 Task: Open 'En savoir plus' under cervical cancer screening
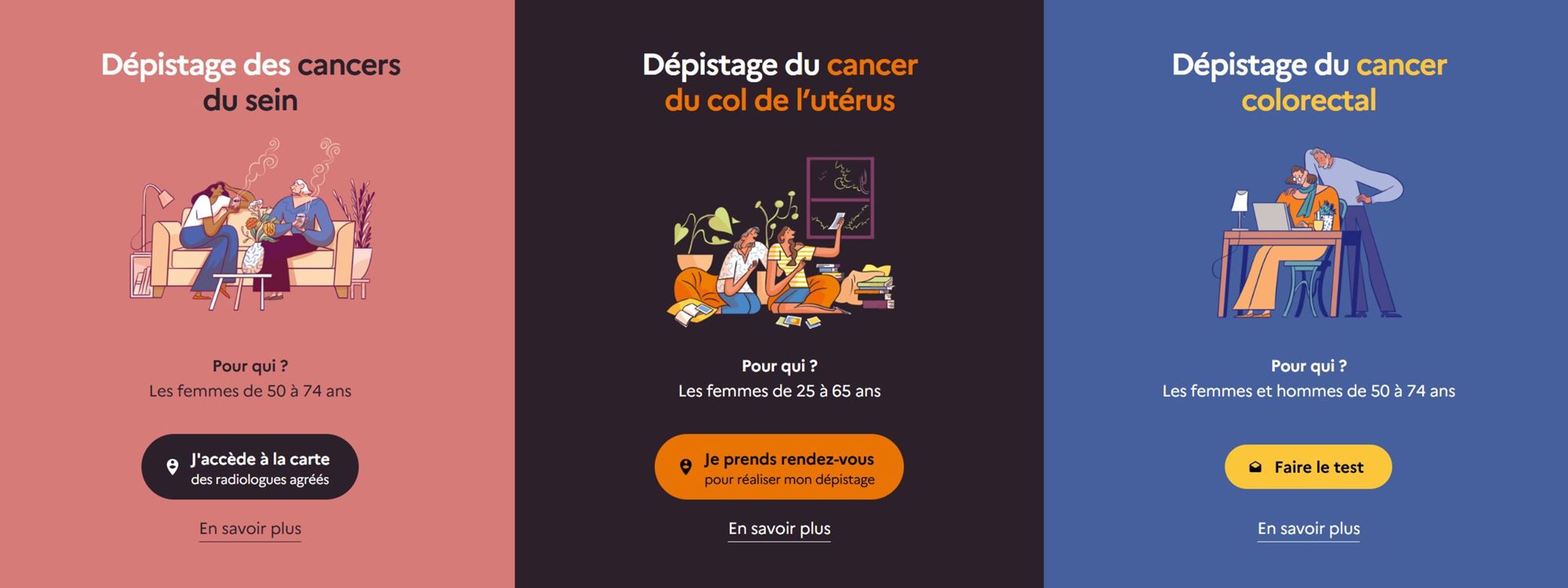[x=779, y=528]
